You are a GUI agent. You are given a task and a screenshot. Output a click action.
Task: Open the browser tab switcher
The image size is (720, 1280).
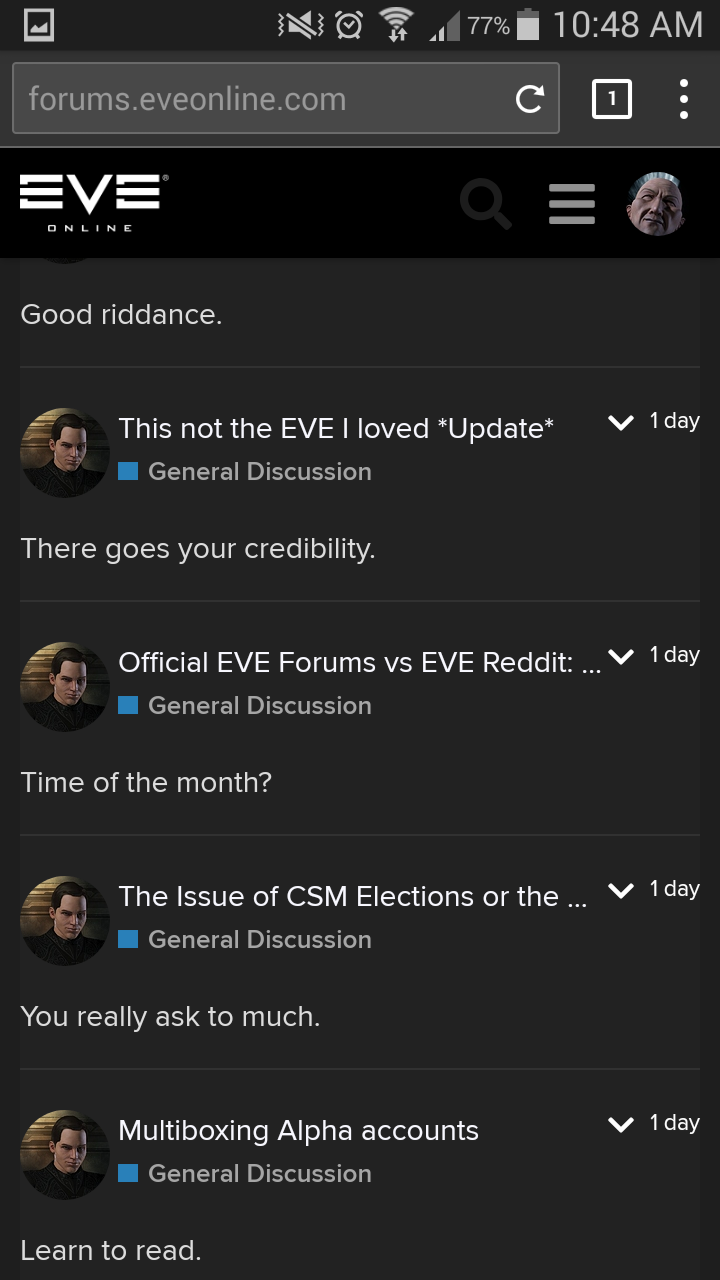pyautogui.click(x=612, y=99)
